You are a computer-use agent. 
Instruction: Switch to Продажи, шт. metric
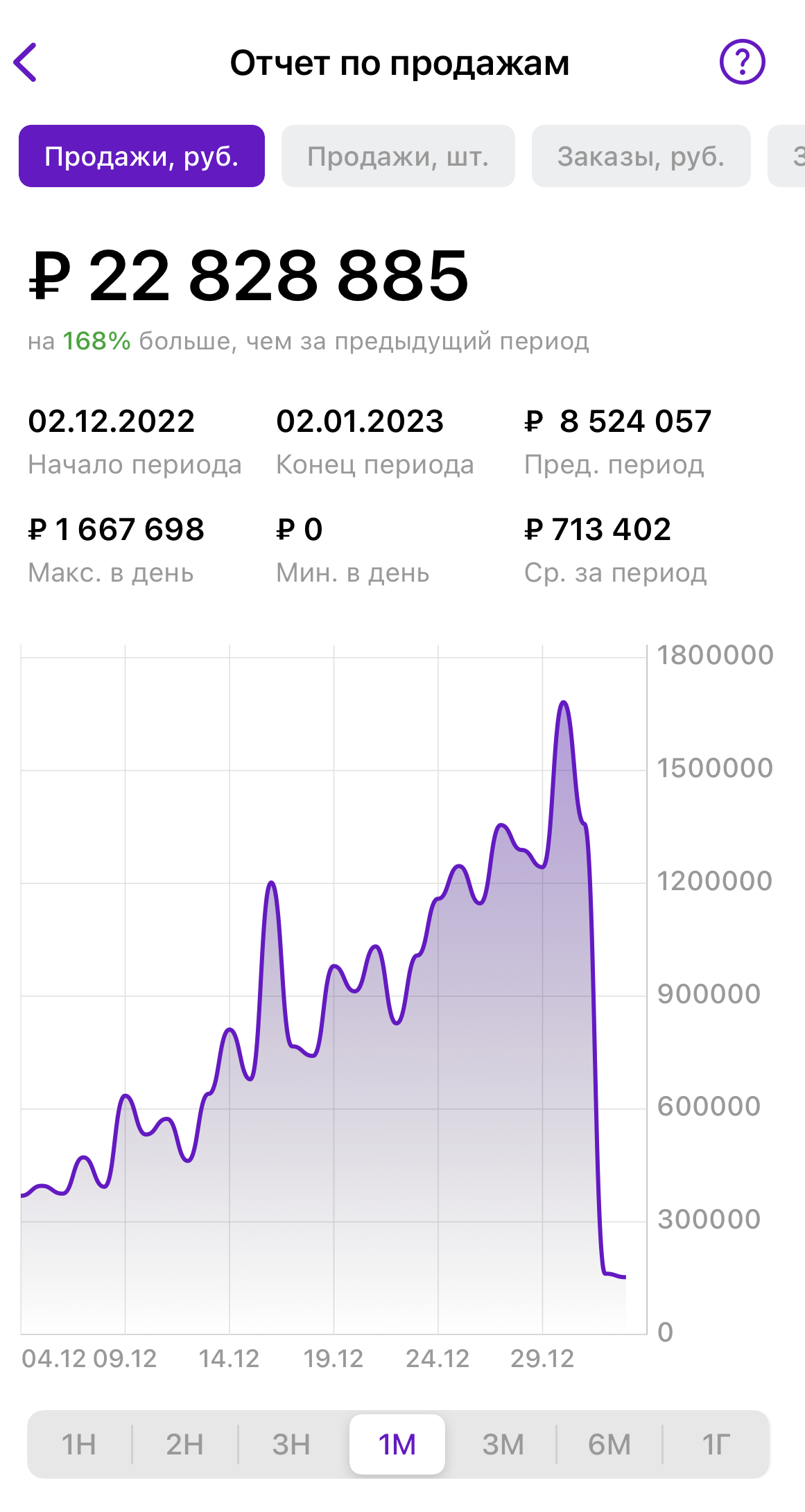click(398, 157)
